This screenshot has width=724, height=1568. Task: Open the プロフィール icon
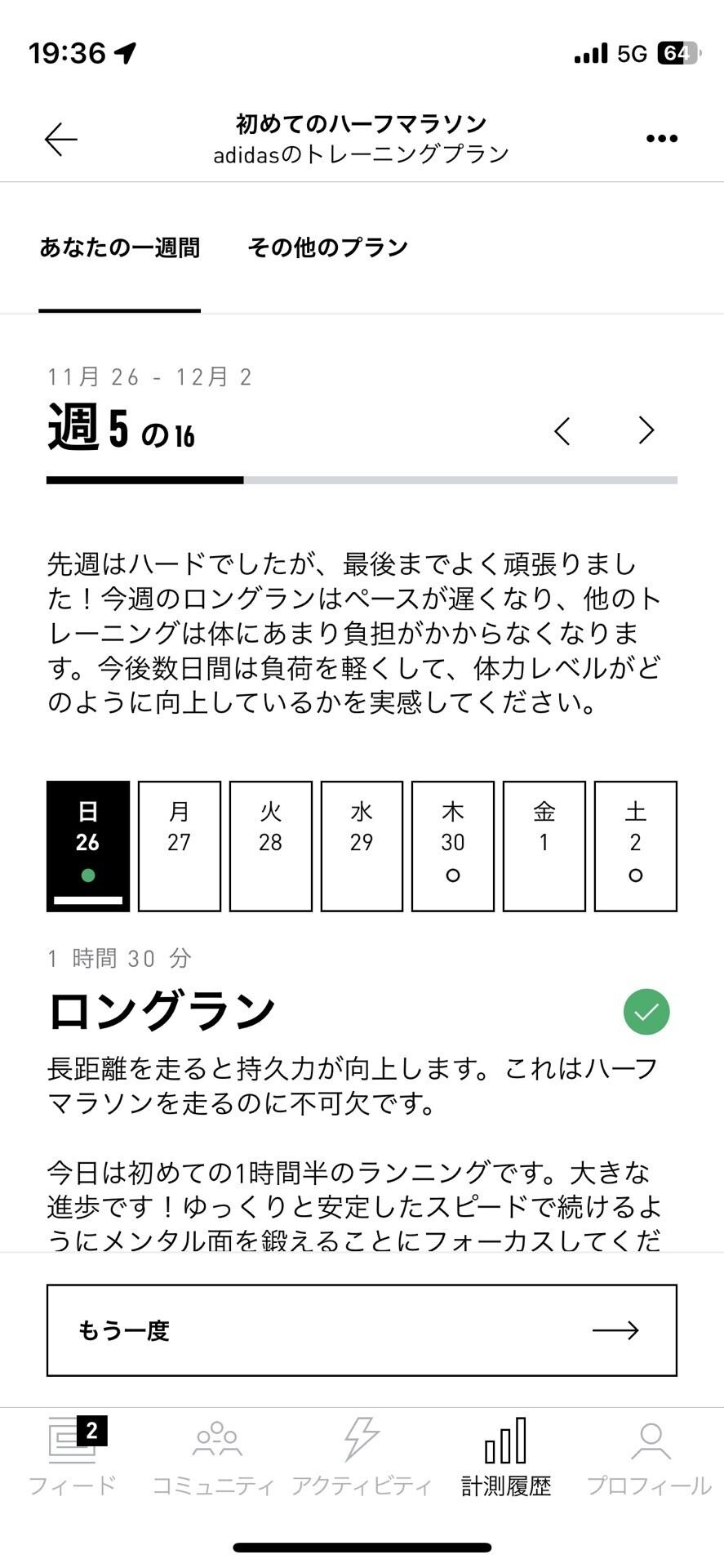[x=649, y=1454]
